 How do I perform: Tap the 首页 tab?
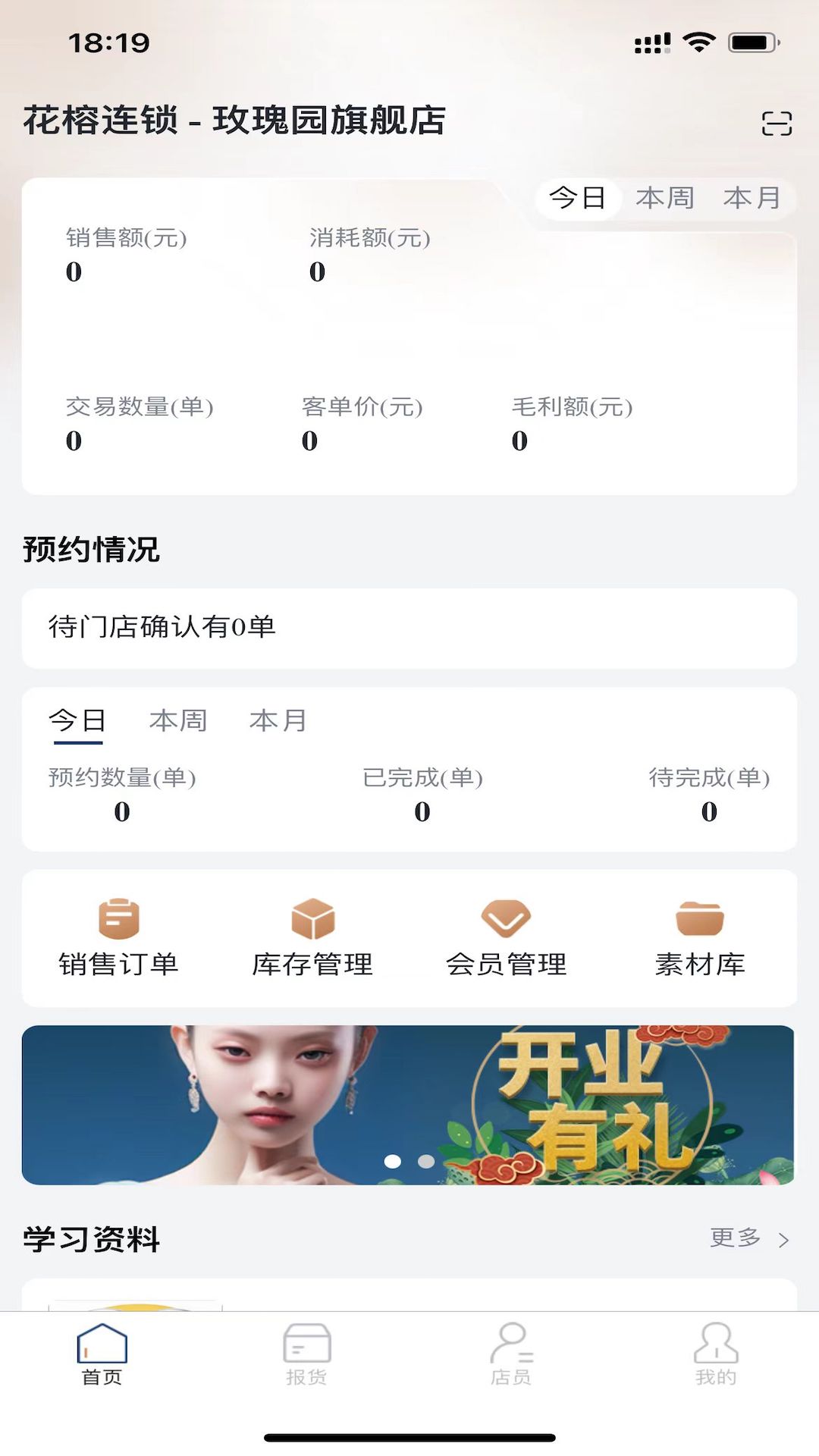coord(102,1355)
